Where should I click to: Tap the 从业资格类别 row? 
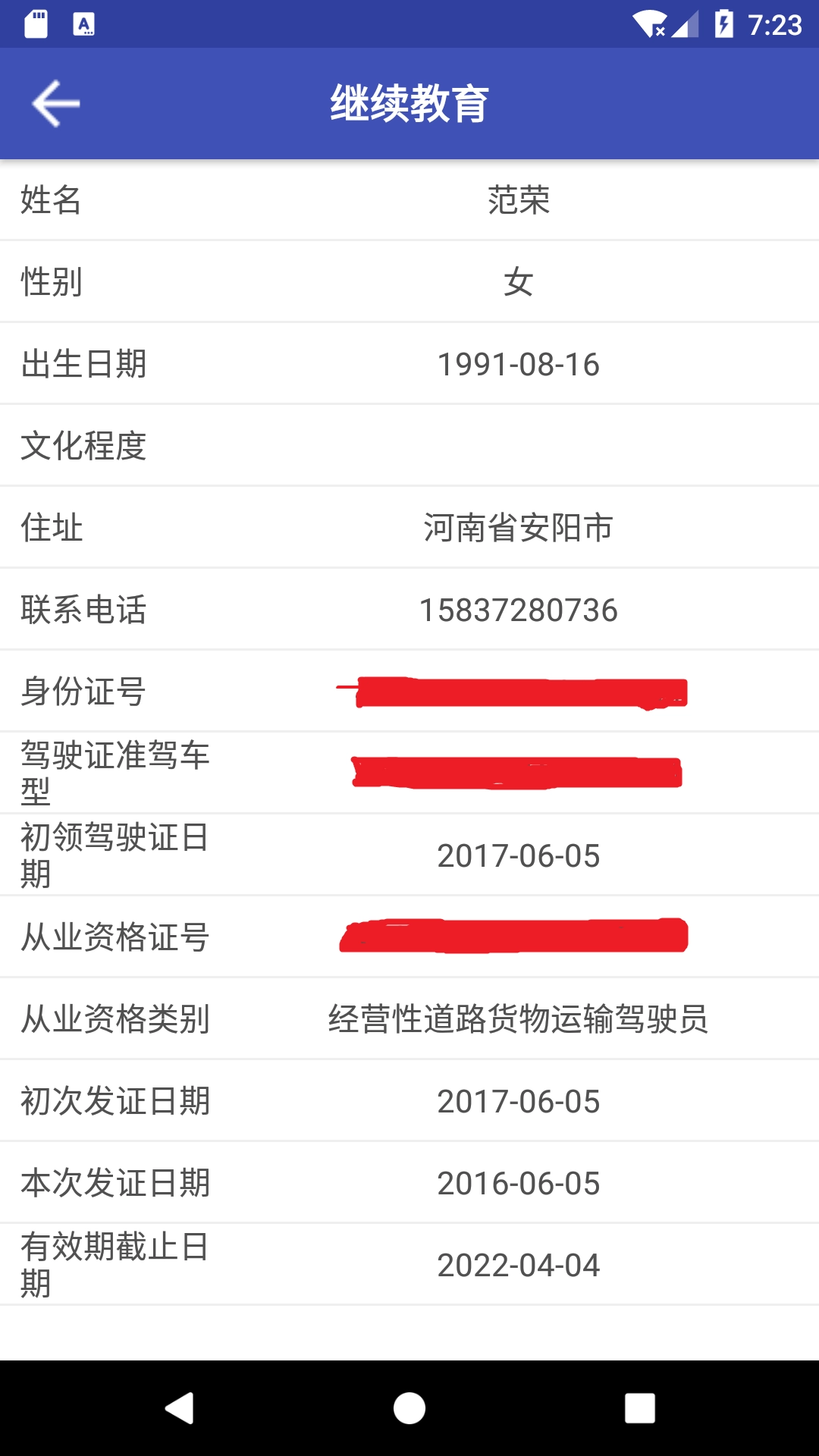(x=409, y=1021)
